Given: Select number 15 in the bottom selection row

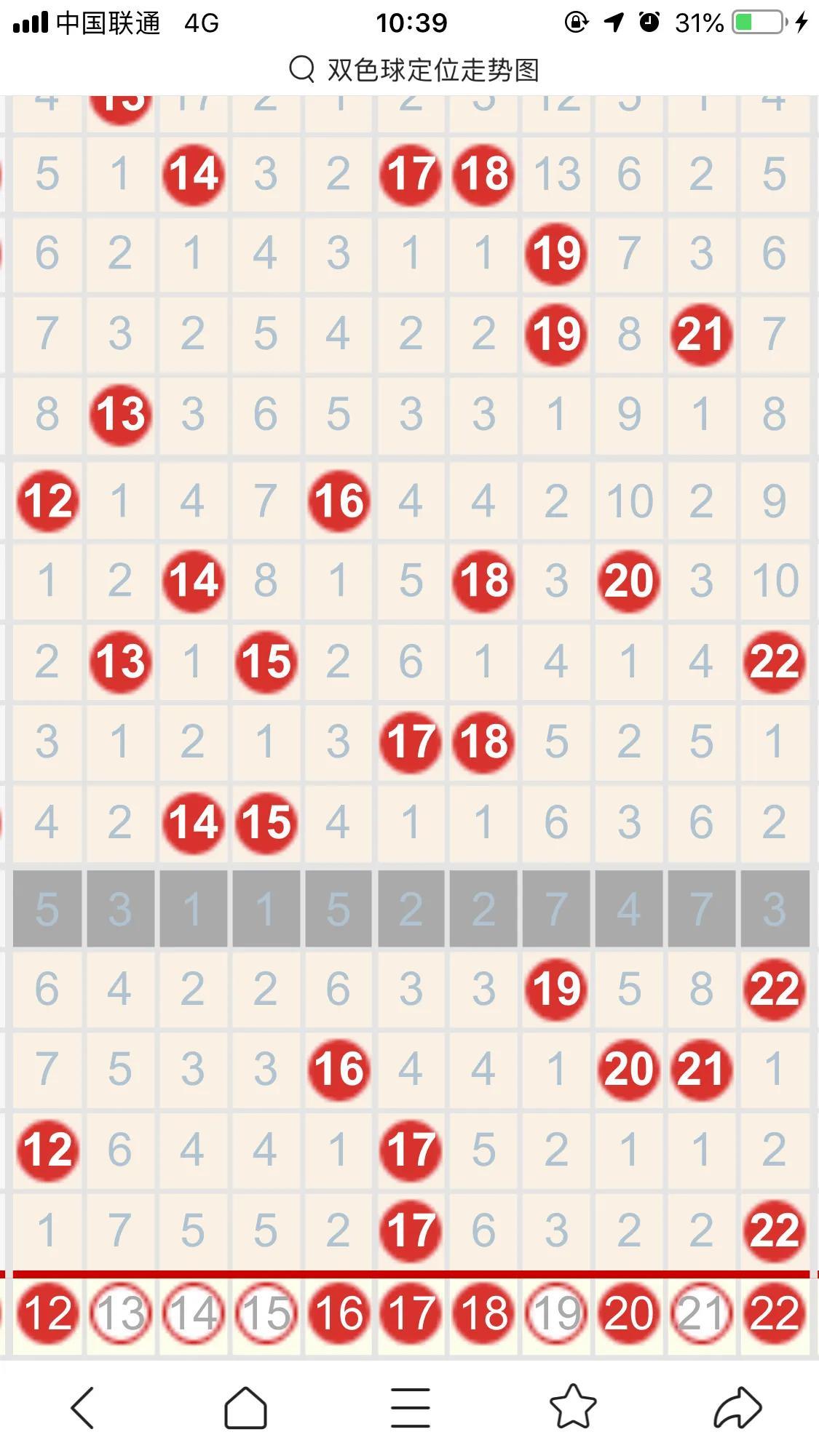Looking at the screenshot, I should pyautogui.click(x=266, y=1313).
